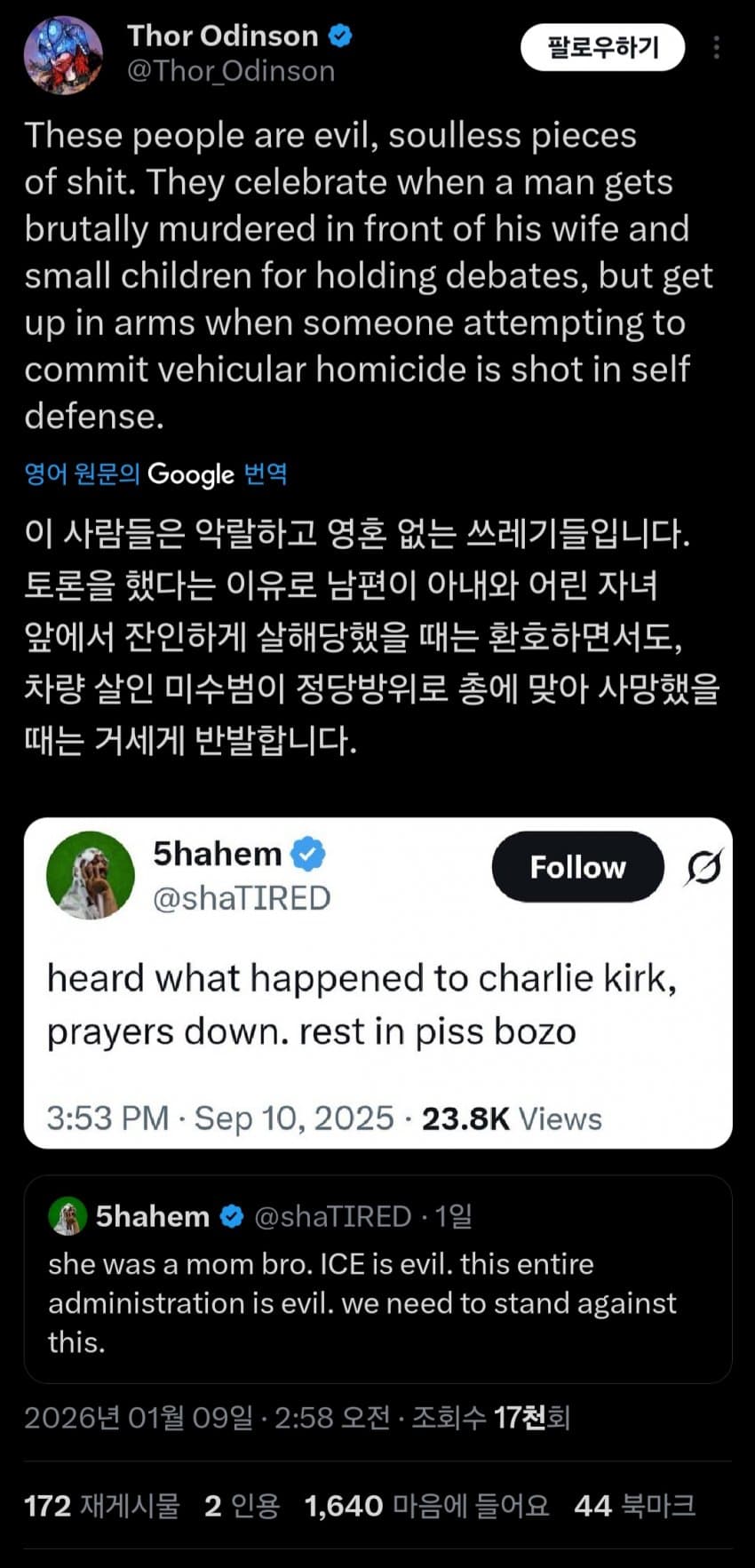Open the attached 5hahem tweet image
Image resolution: width=755 pixels, height=1568 pixels.
377,982
